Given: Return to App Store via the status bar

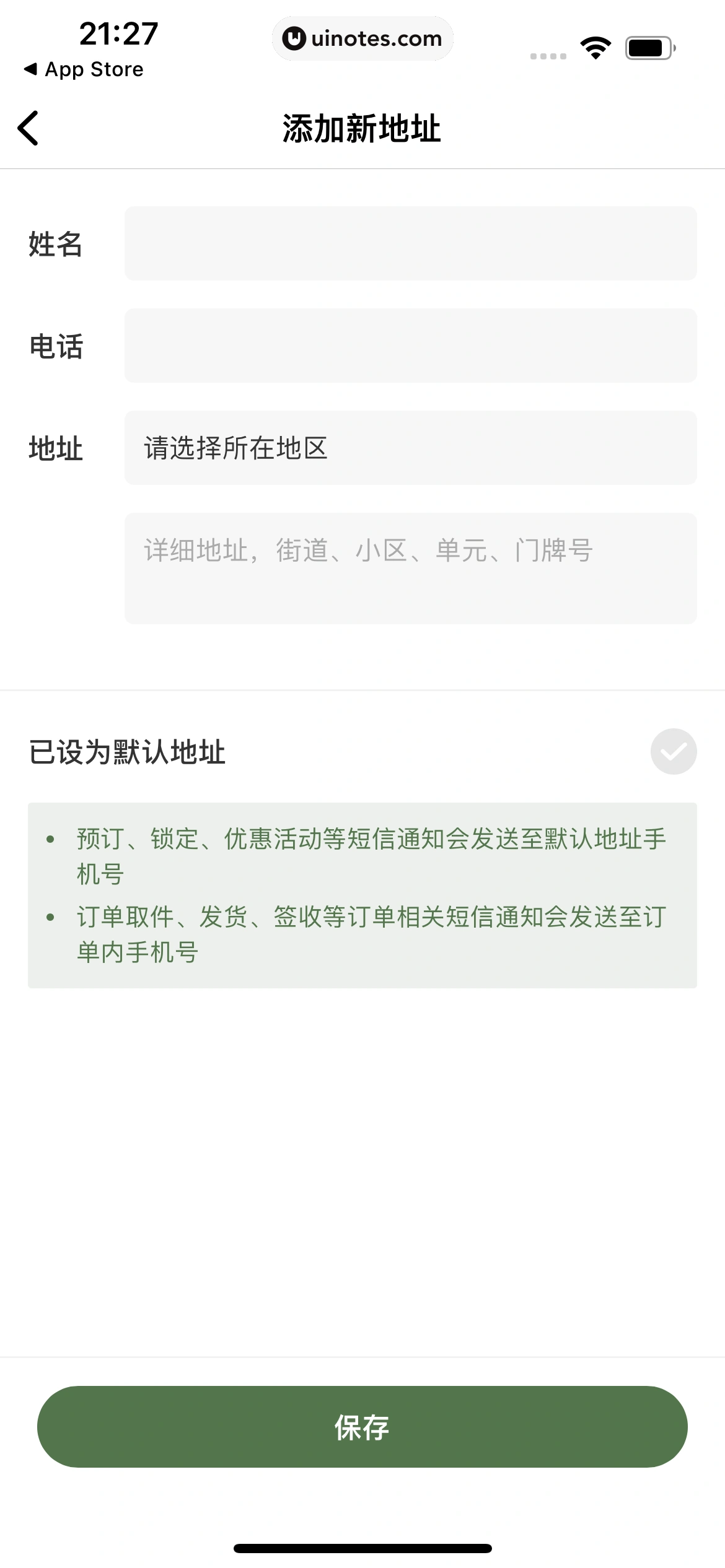Looking at the screenshot, I should 84,69.
